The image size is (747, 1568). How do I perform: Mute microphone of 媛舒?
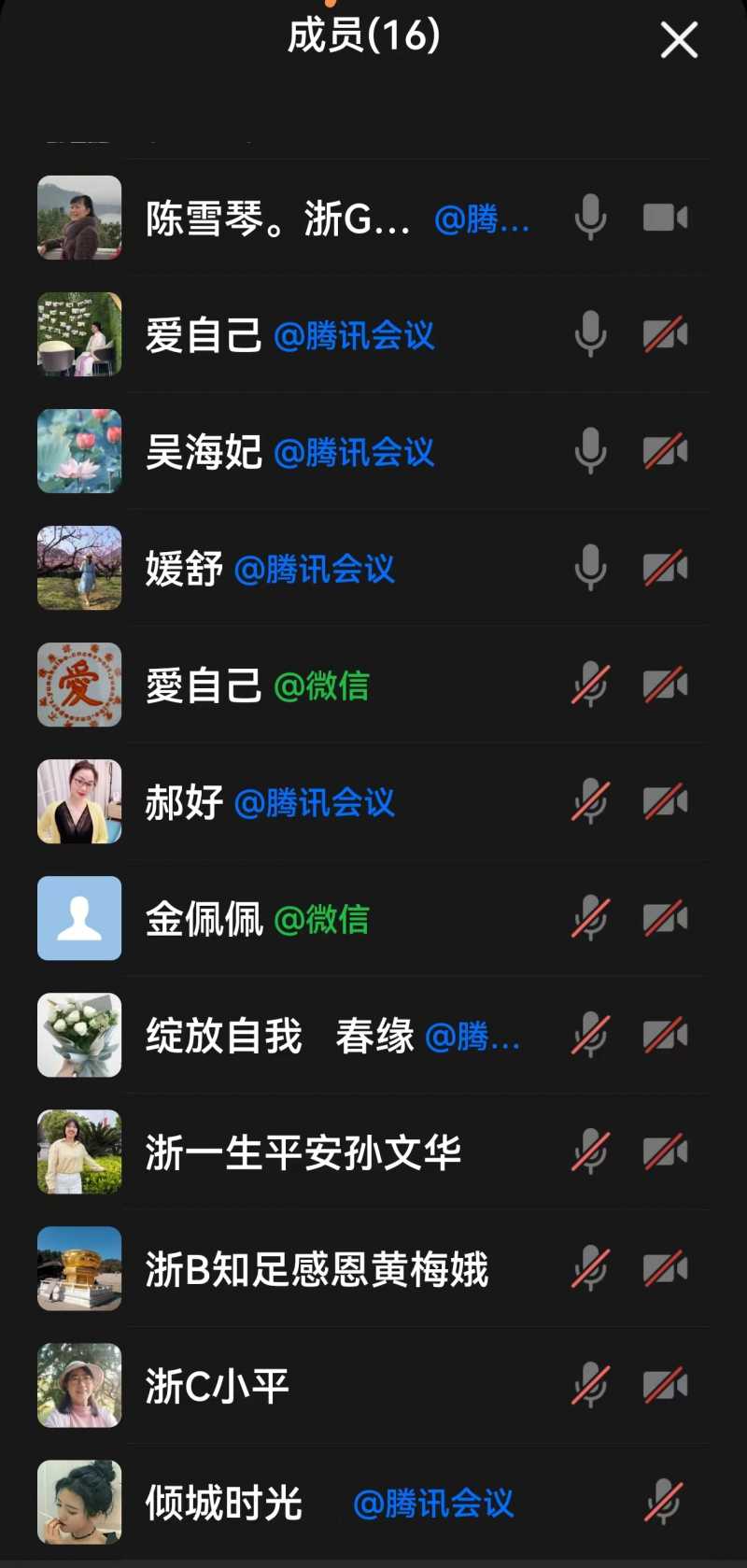point(590,568)
